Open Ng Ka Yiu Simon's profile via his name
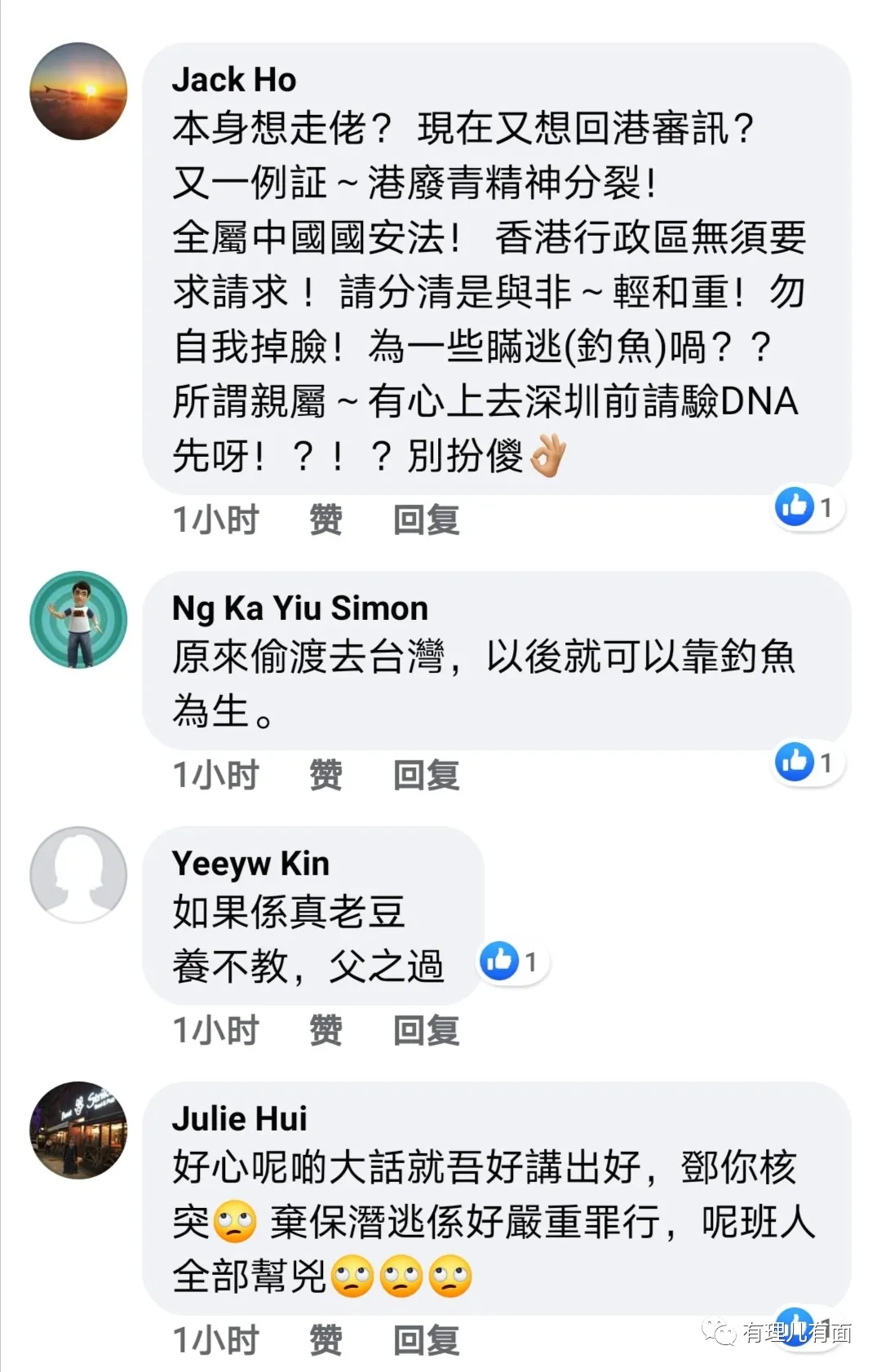 (x=299, y=609)
